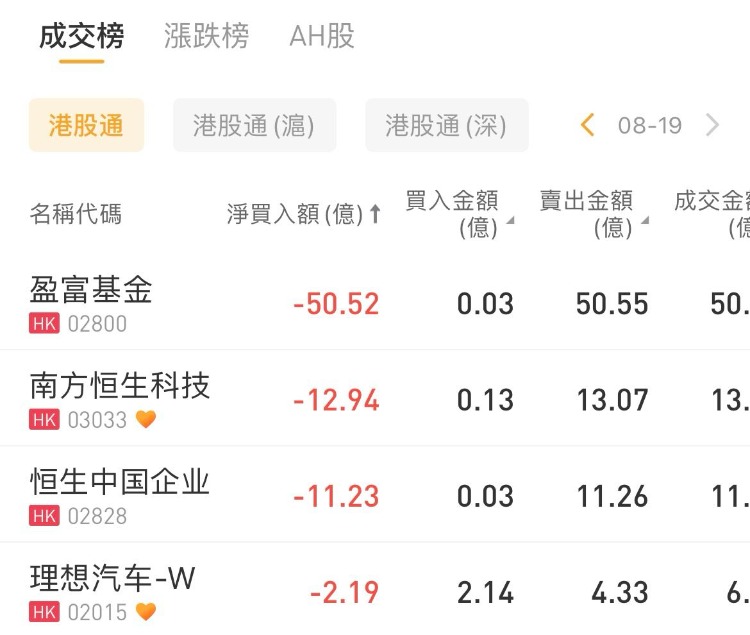
Task: Sort by 賣出金額(億) column
Action: click(594, 214)
